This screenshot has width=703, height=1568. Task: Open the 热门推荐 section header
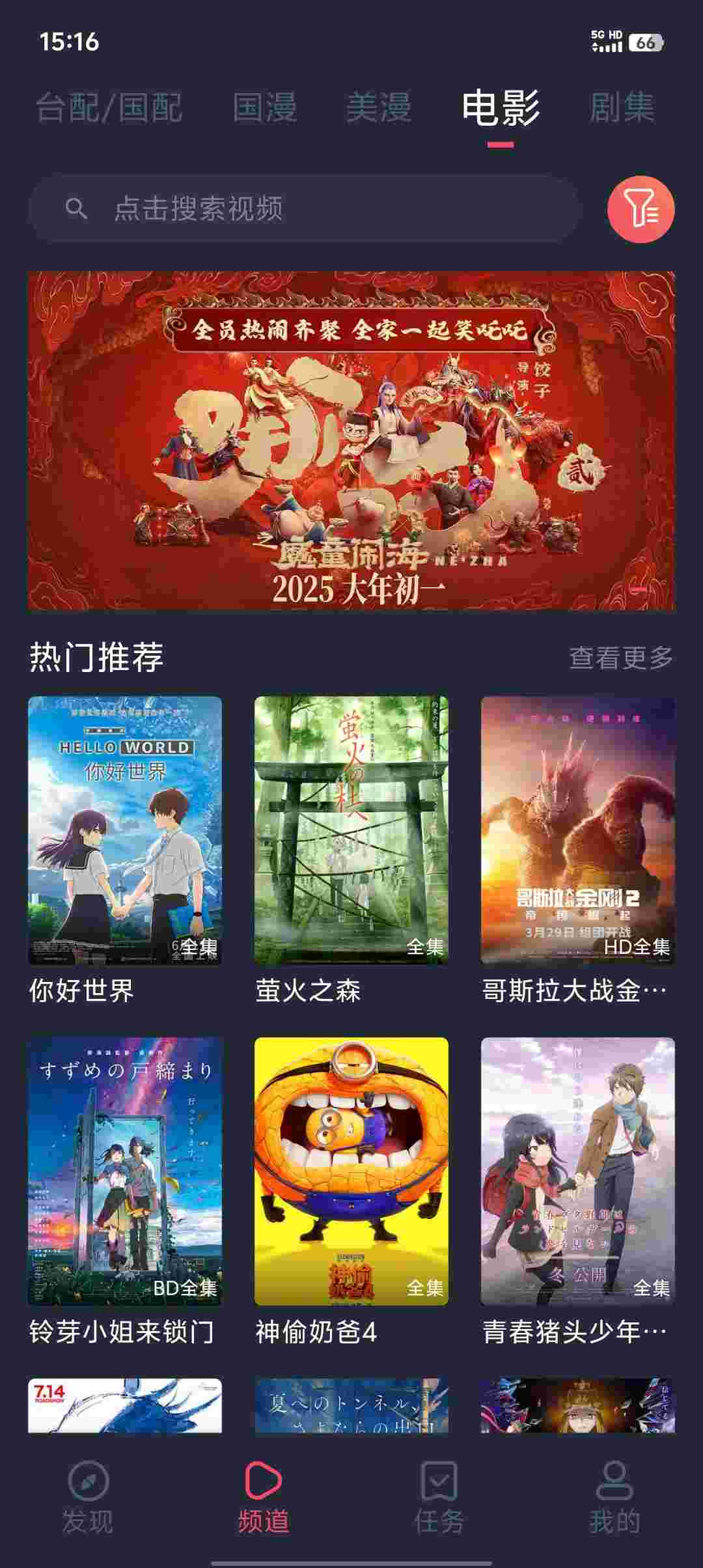coord(98,658)
